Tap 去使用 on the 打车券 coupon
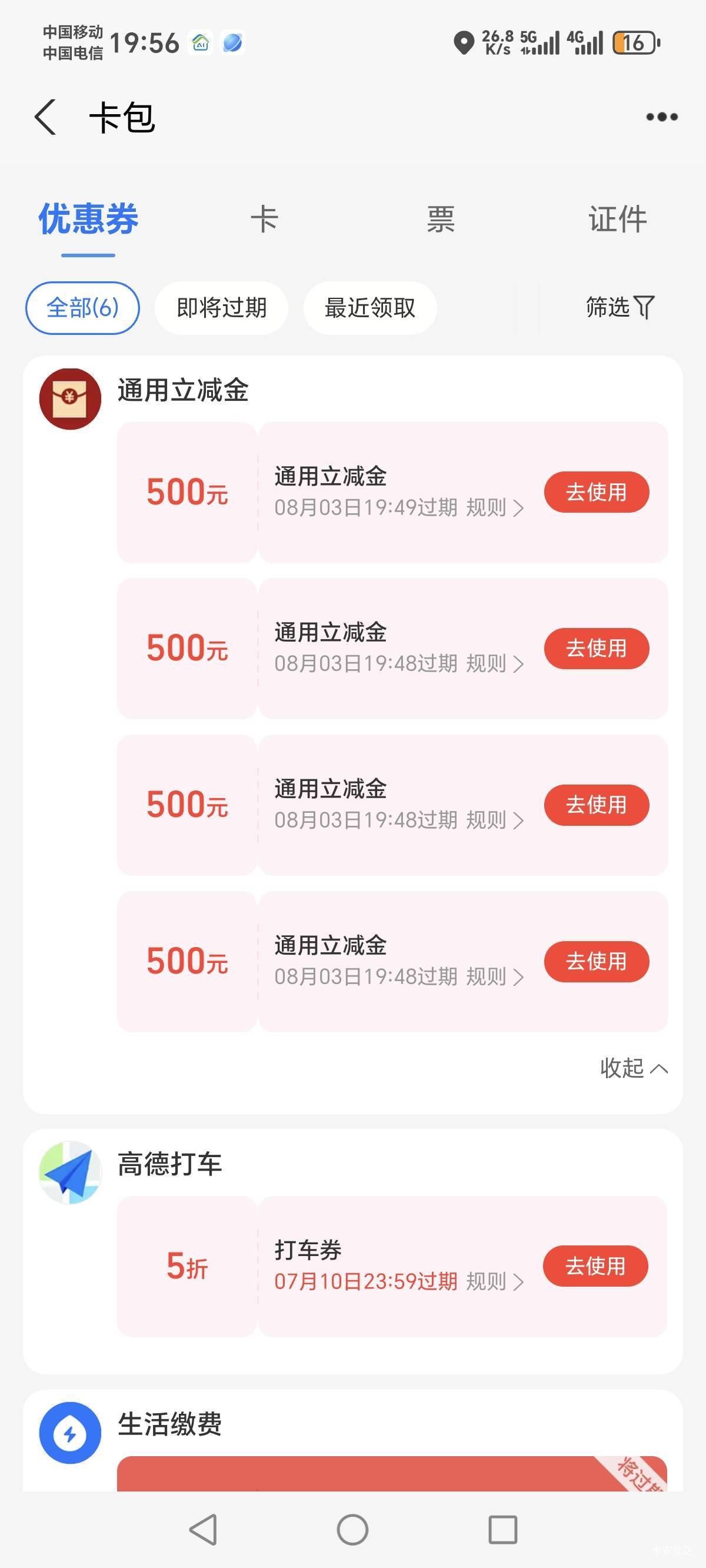Image resolution: width=706 pixels, height=1568 pixels. coord(595,1266)
